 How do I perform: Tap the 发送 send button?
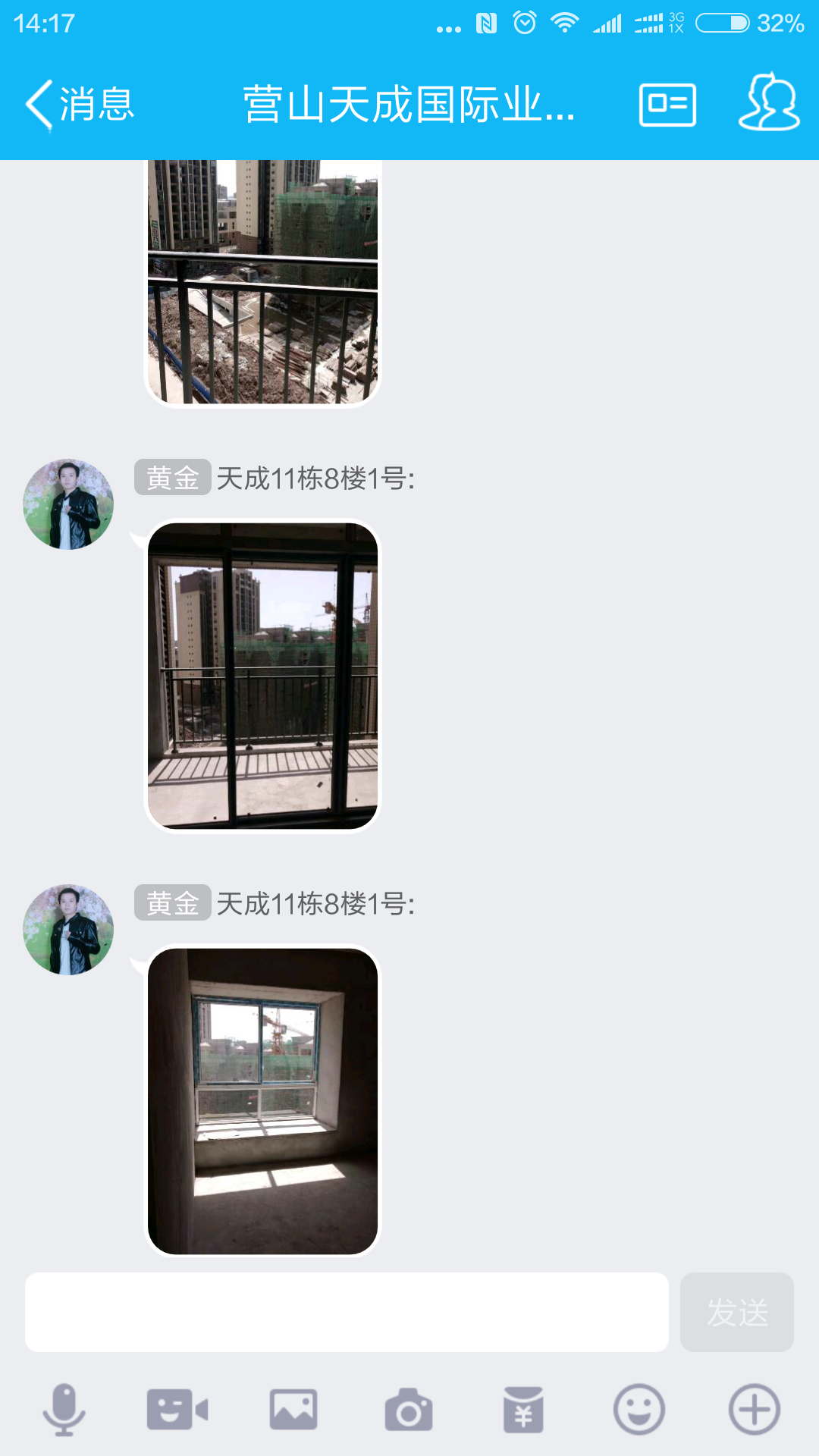(x=737, y=1312)
